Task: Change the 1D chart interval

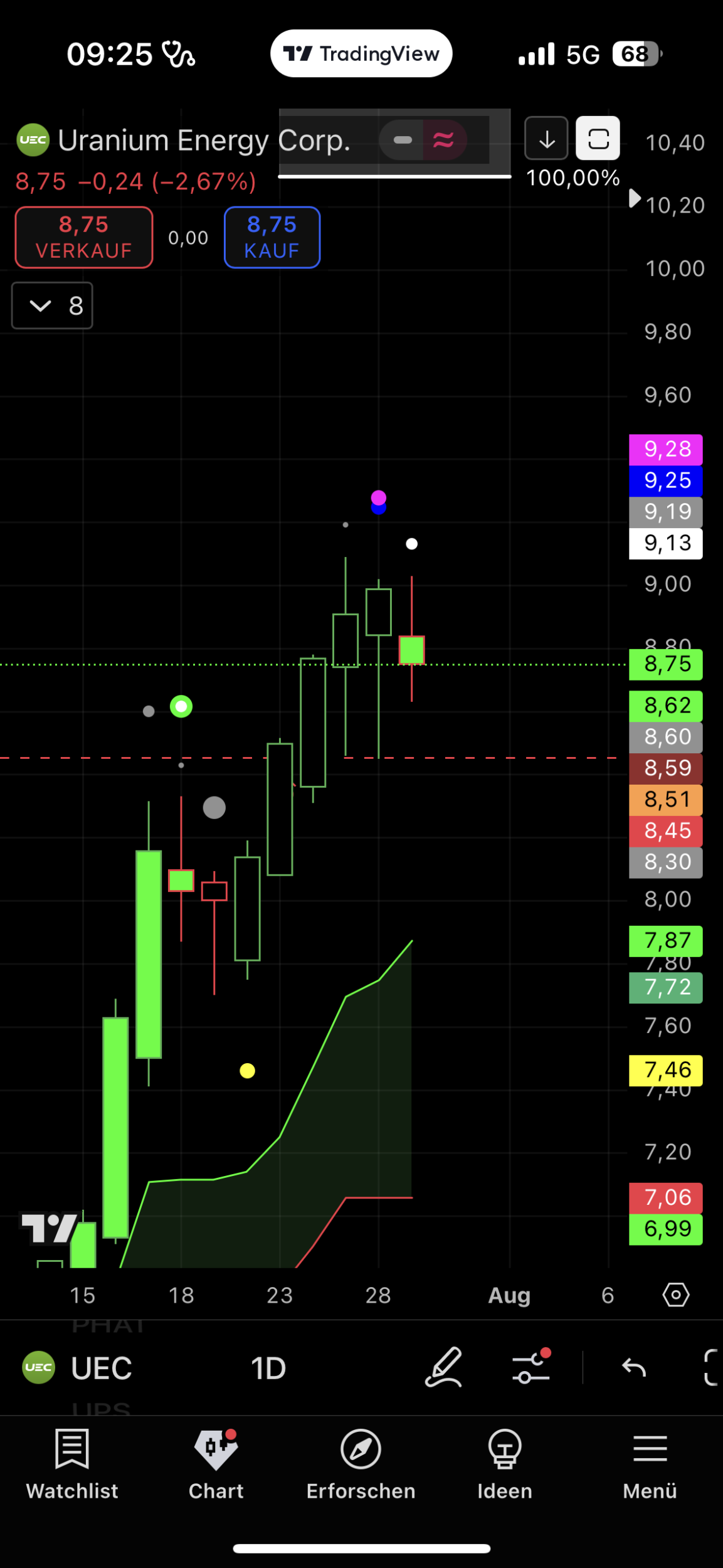Action: tap(268, 1368)
